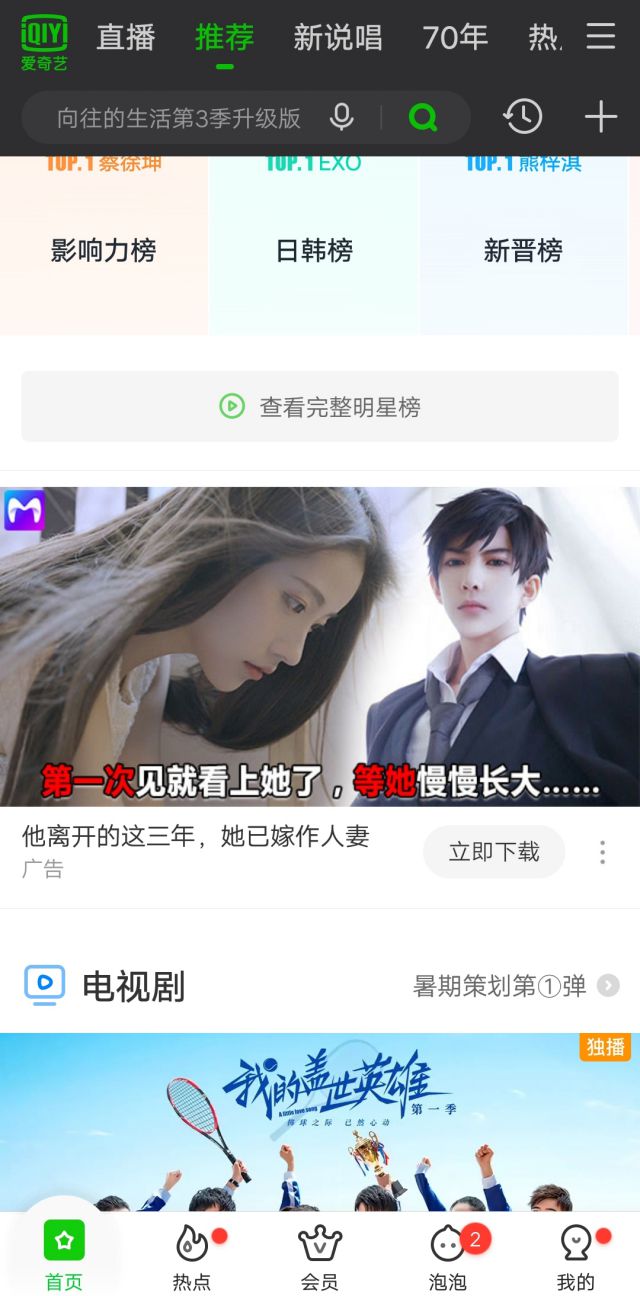This screenshot has height=1296, width=640.
Task: Open watch history clock icon
Action: tap(522, 117)
